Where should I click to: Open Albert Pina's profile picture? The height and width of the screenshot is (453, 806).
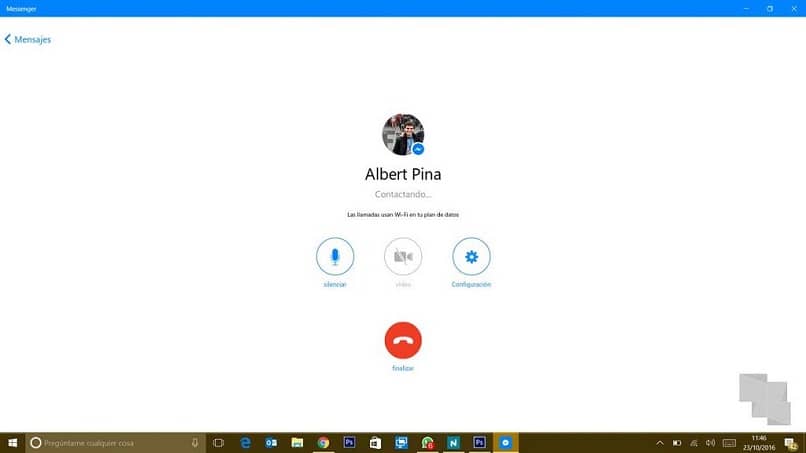click(403, 134)
